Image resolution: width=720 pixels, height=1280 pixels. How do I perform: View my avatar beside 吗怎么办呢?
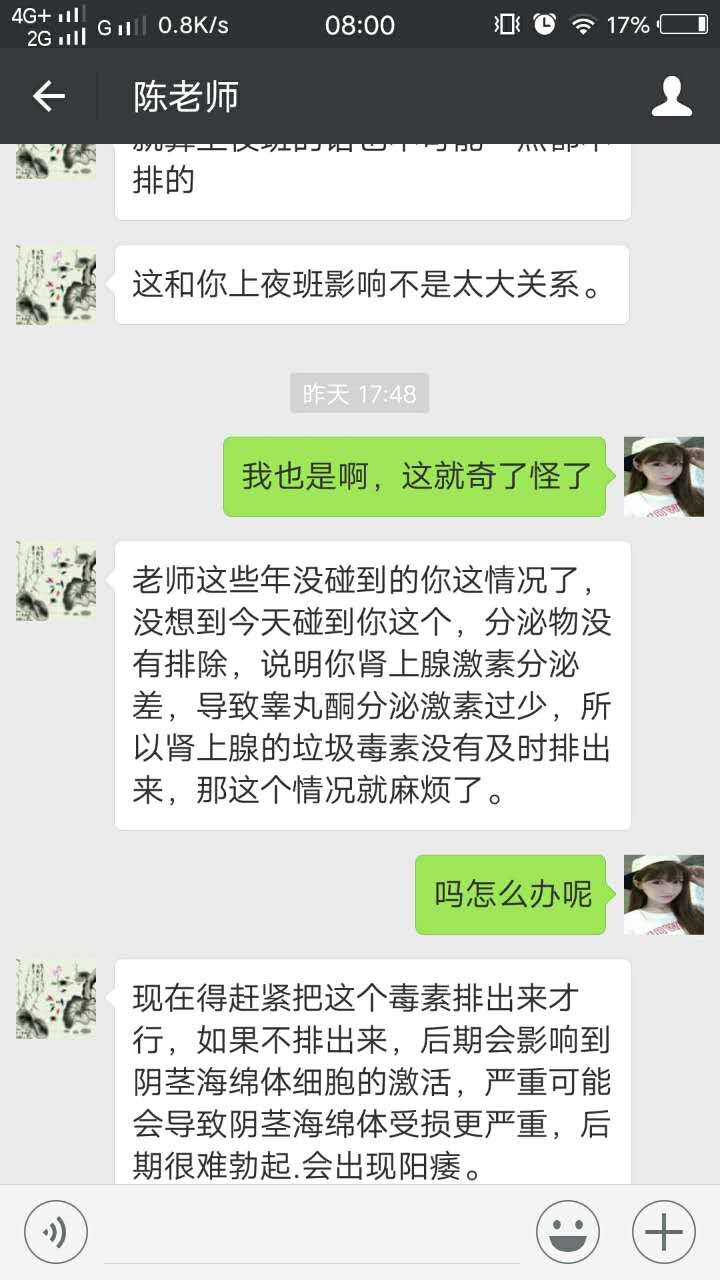[x=663, y=894]
